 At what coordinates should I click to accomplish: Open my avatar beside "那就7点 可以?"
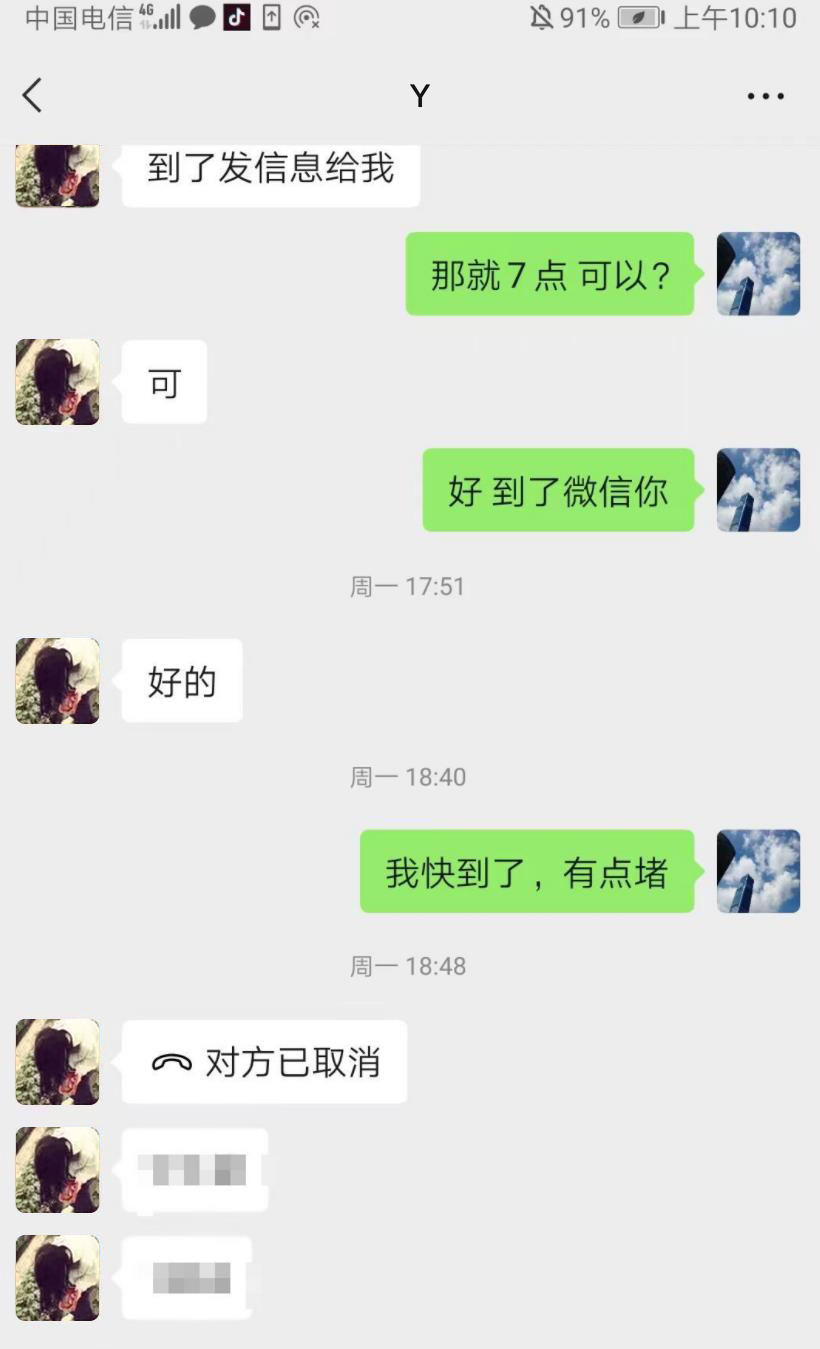[758, 274]
